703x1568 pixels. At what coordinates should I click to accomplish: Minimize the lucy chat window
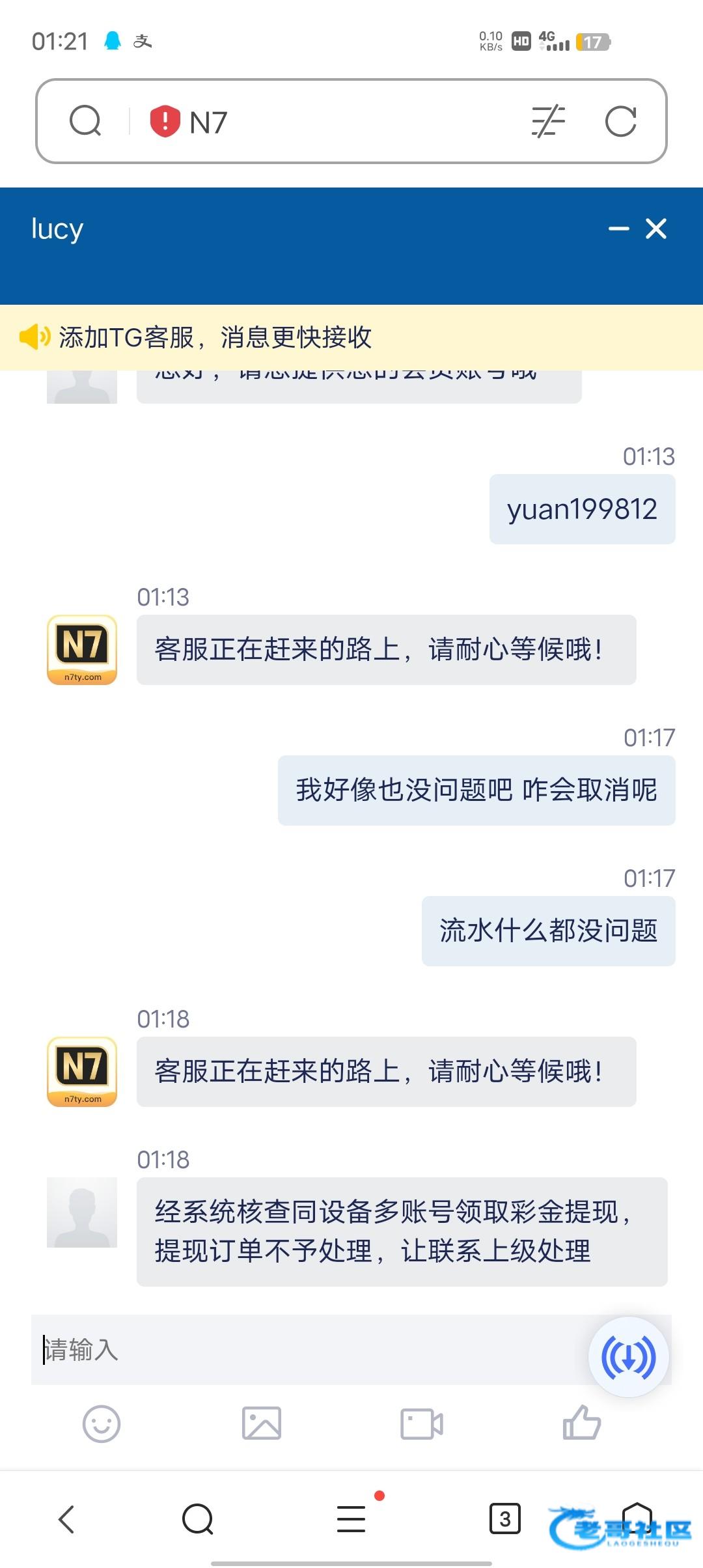pyautogui.click(x=618, y=229)
